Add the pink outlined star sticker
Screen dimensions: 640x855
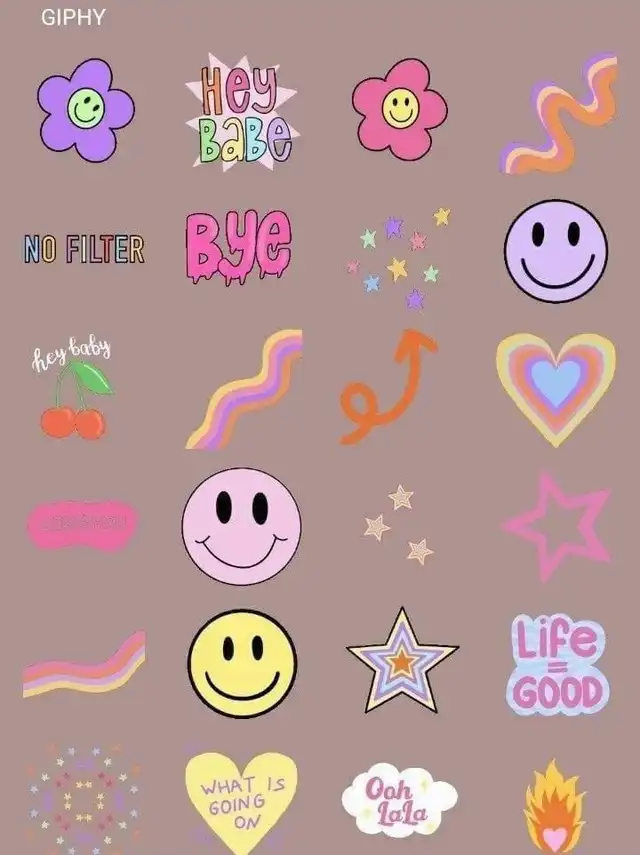pyautogui.click(x=556, y=527)
